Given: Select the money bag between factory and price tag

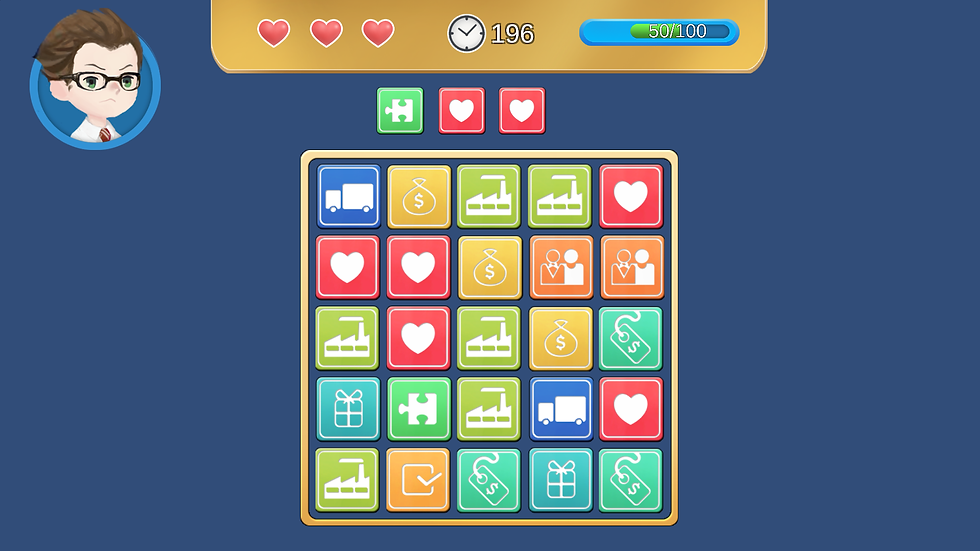Looking at the screenshot, I should (560, 338).
